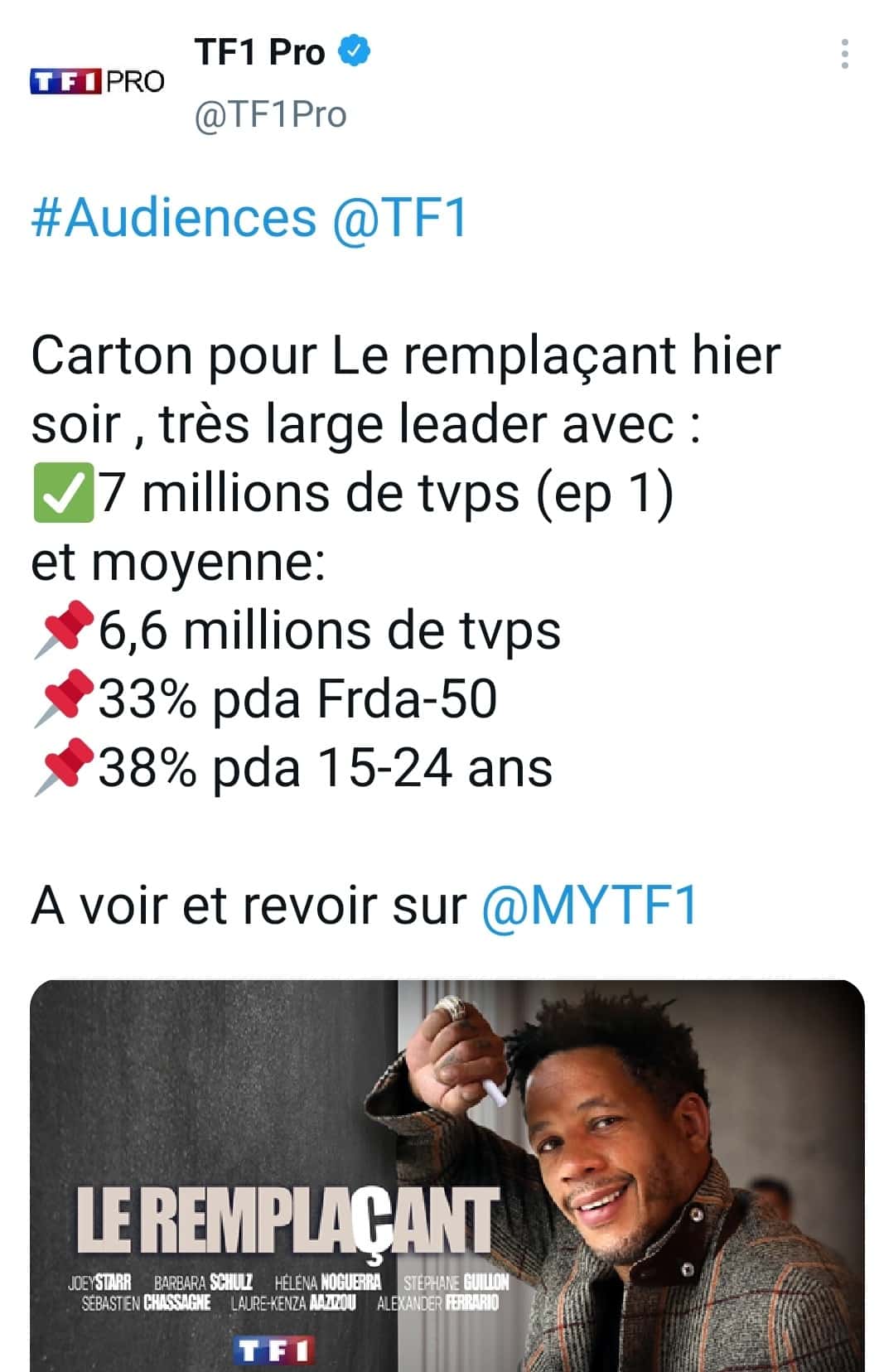The image size is (879, 1372).
Task: Open the @TF1 mention
Action: coord(400,218)
